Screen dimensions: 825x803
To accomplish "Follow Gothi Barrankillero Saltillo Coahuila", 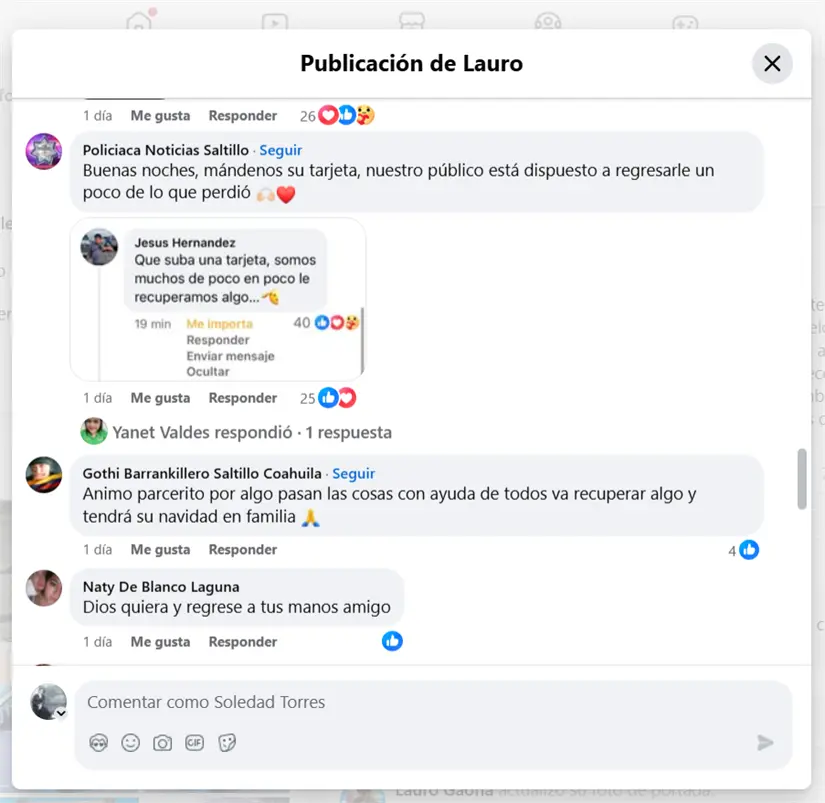I will [353, 473].
